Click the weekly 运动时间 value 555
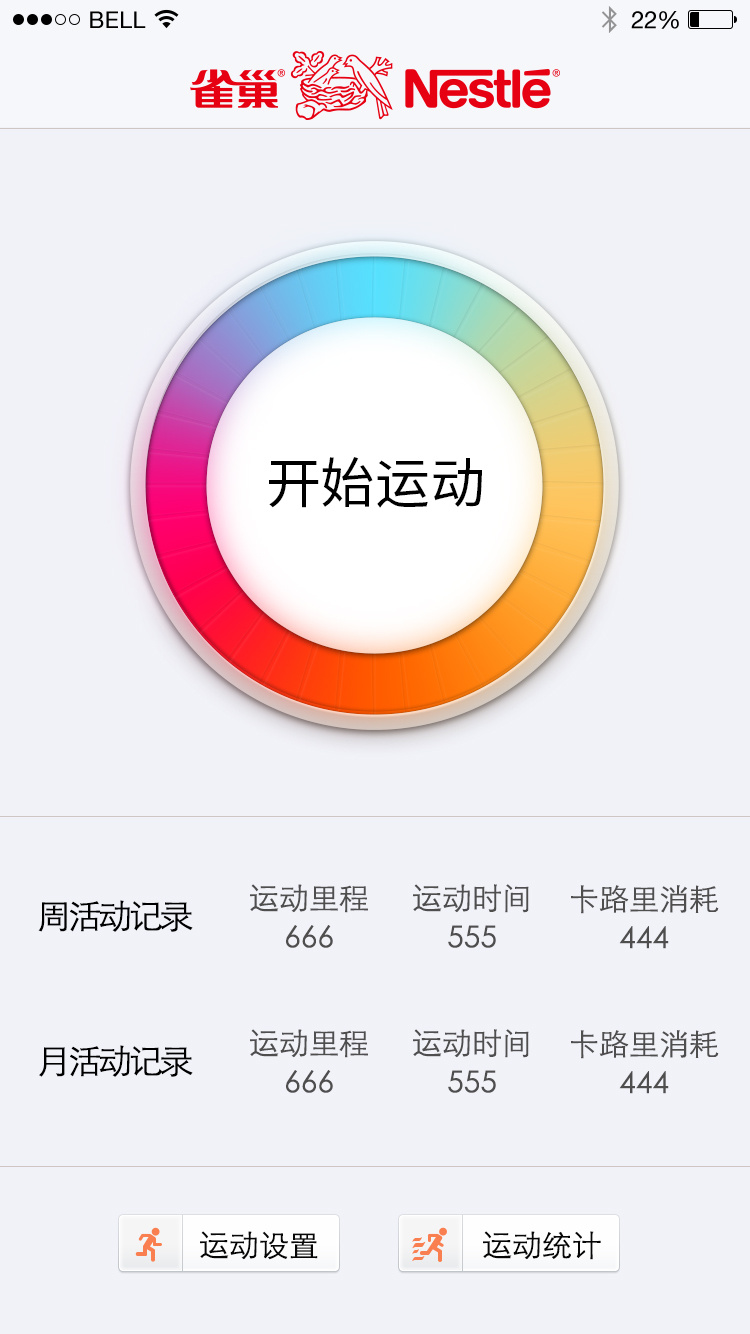750x1334 pixels. (x=470, y=938)
